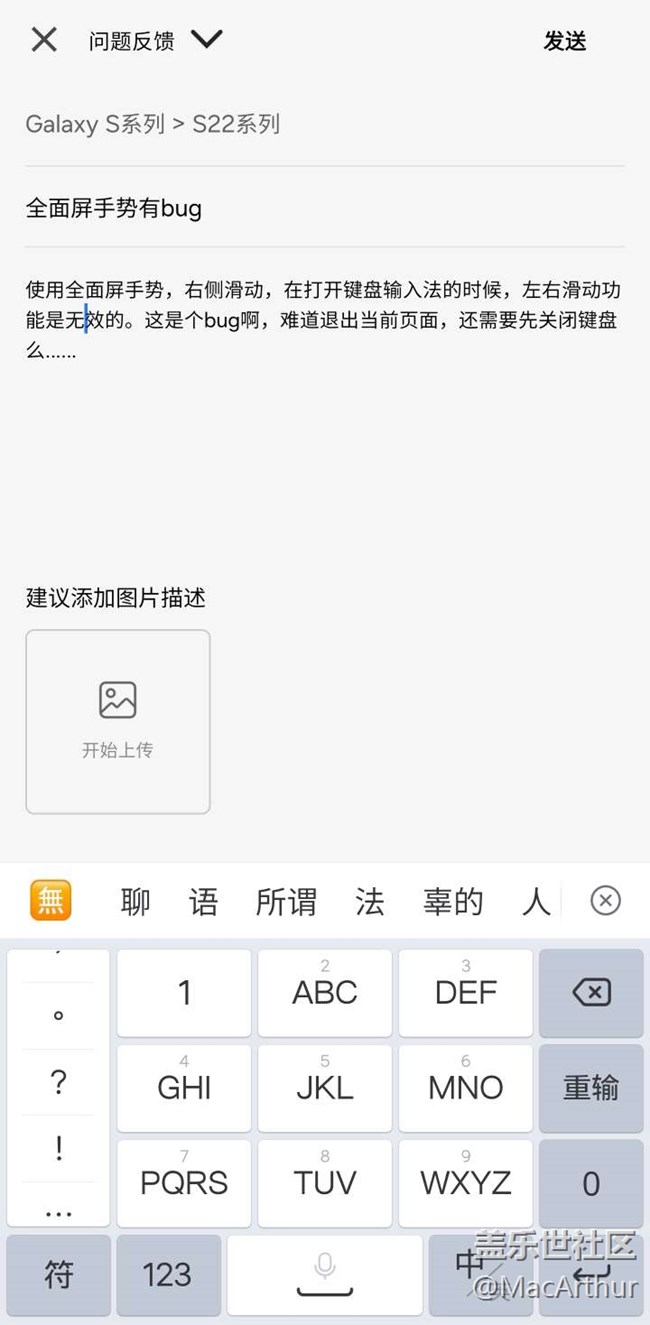Tap into the feedback body text
Viewport: 650px width, 1325px height.
[325, 320]
